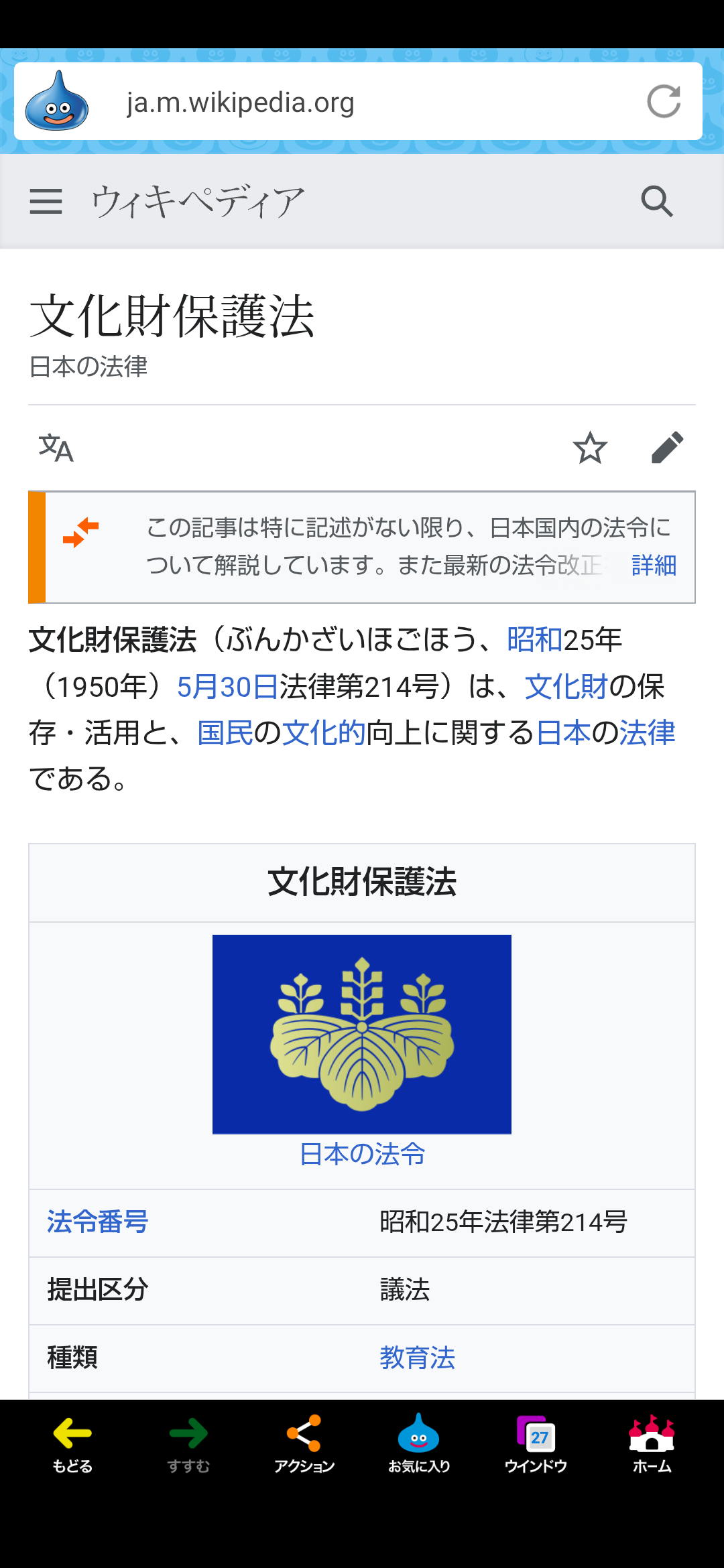This screenshot has width=724, height=1568.
Task: Open the アクション share menu
Action: pyautogui.click(x=304, y=1445)
